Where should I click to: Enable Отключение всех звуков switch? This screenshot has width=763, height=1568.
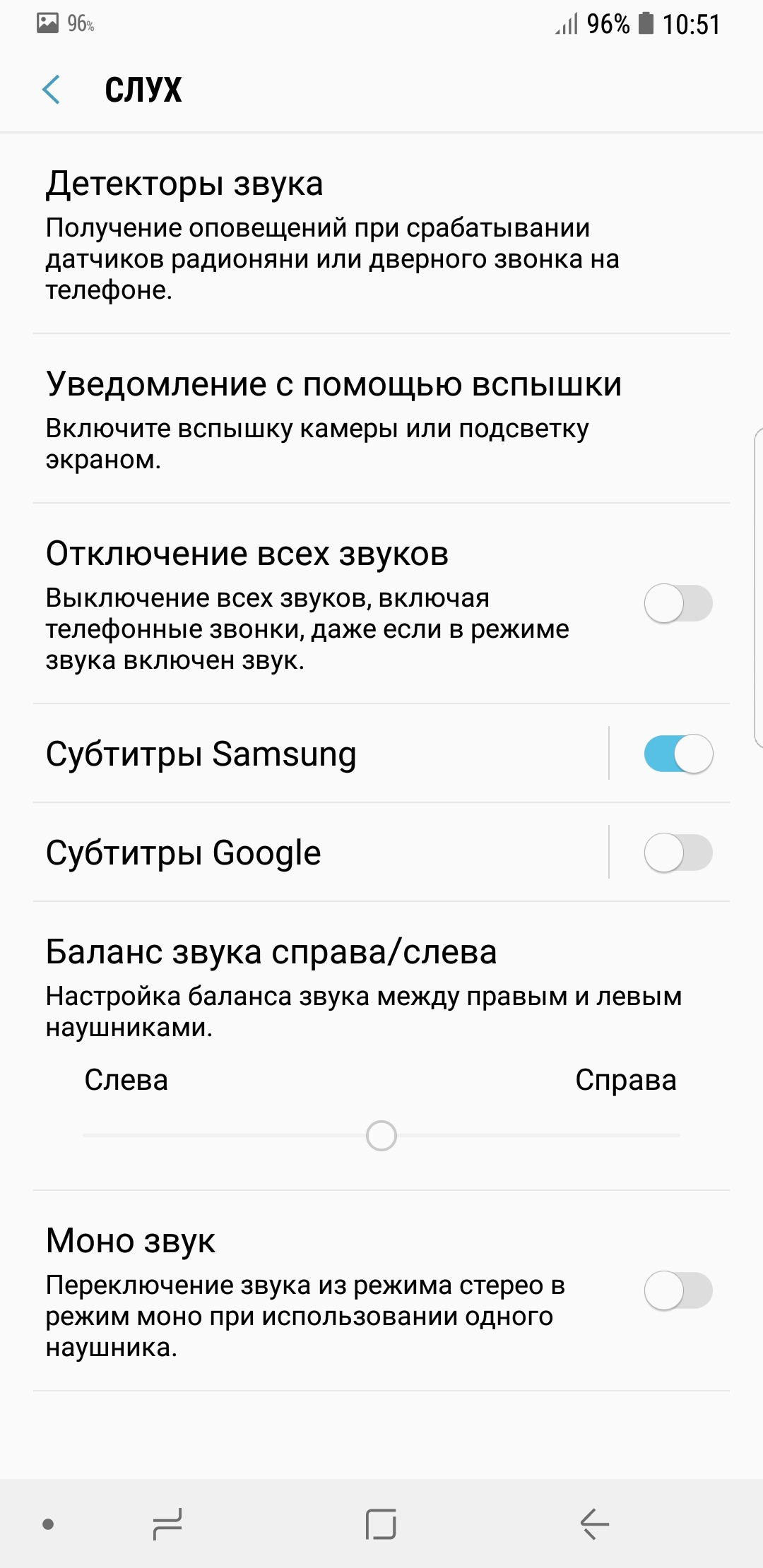point(678,603)
